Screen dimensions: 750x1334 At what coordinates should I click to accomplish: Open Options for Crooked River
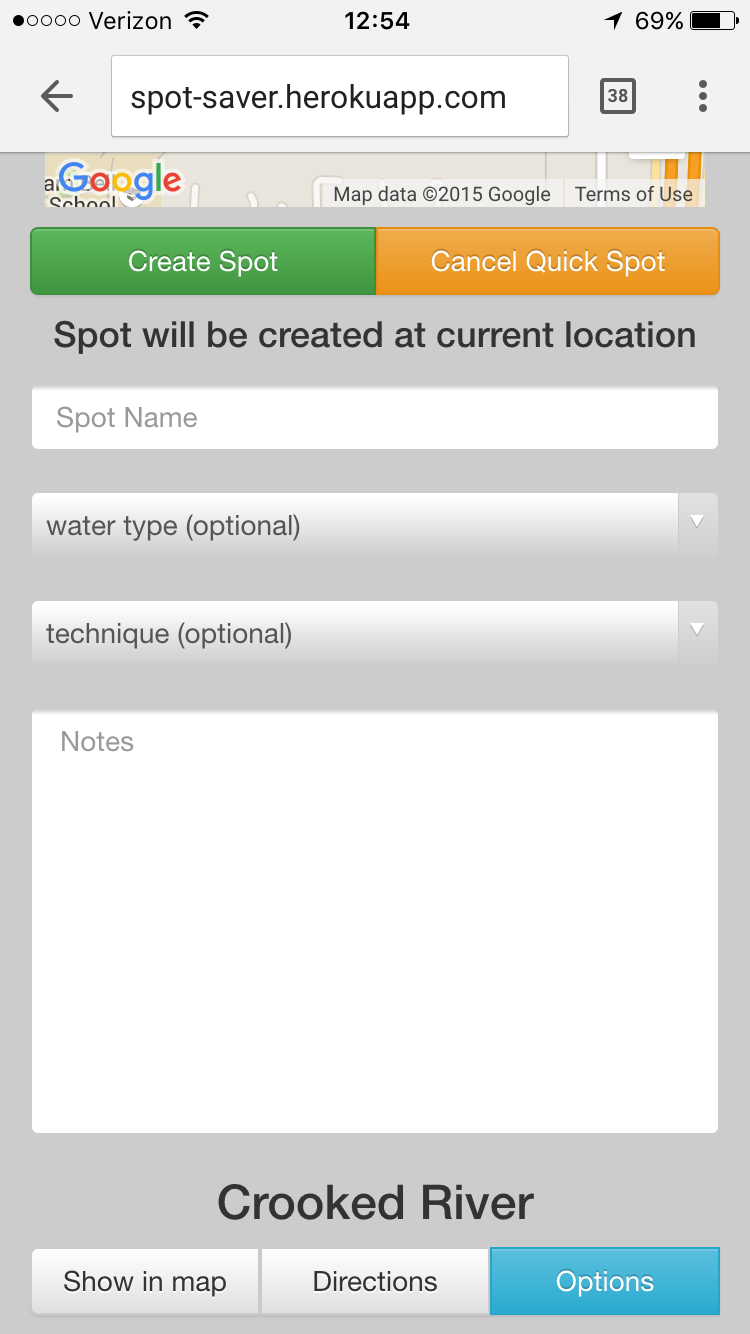click(605, 1281)
